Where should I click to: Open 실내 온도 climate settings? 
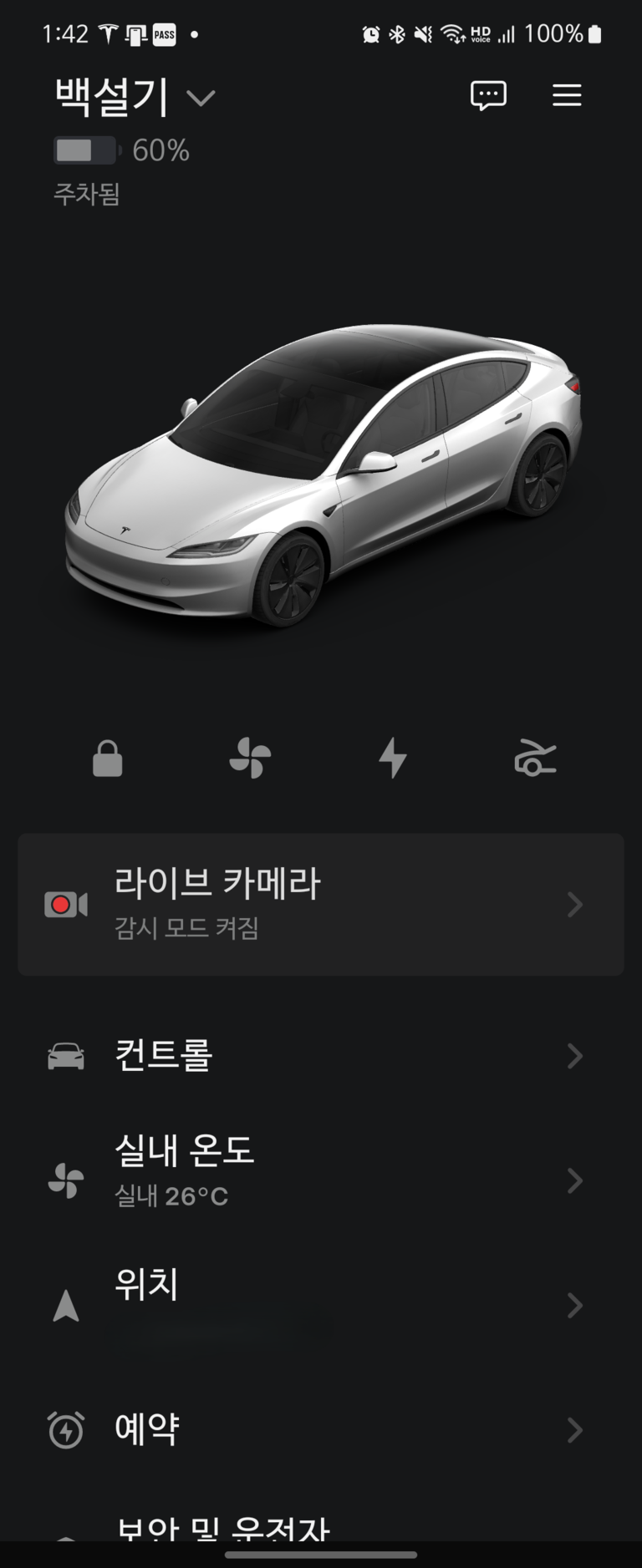[x=321, y=1180]
